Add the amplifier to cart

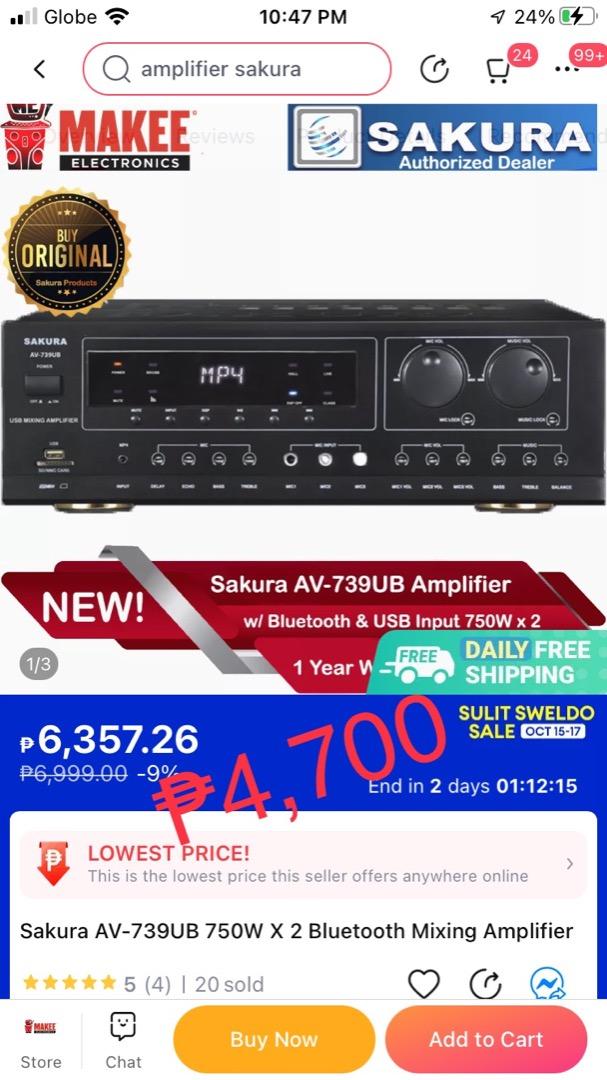486,1039
